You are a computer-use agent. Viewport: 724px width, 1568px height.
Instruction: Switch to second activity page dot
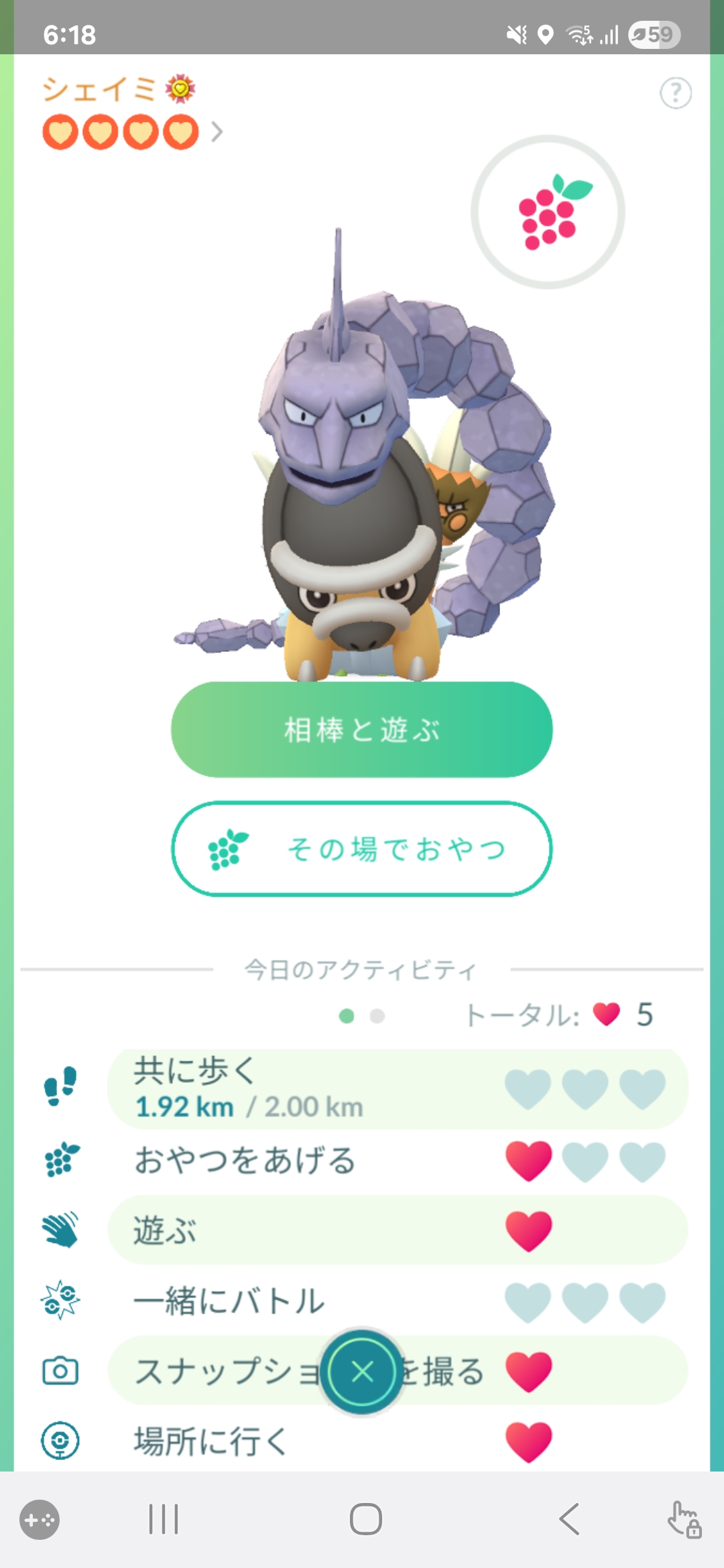click(377, 1016)
